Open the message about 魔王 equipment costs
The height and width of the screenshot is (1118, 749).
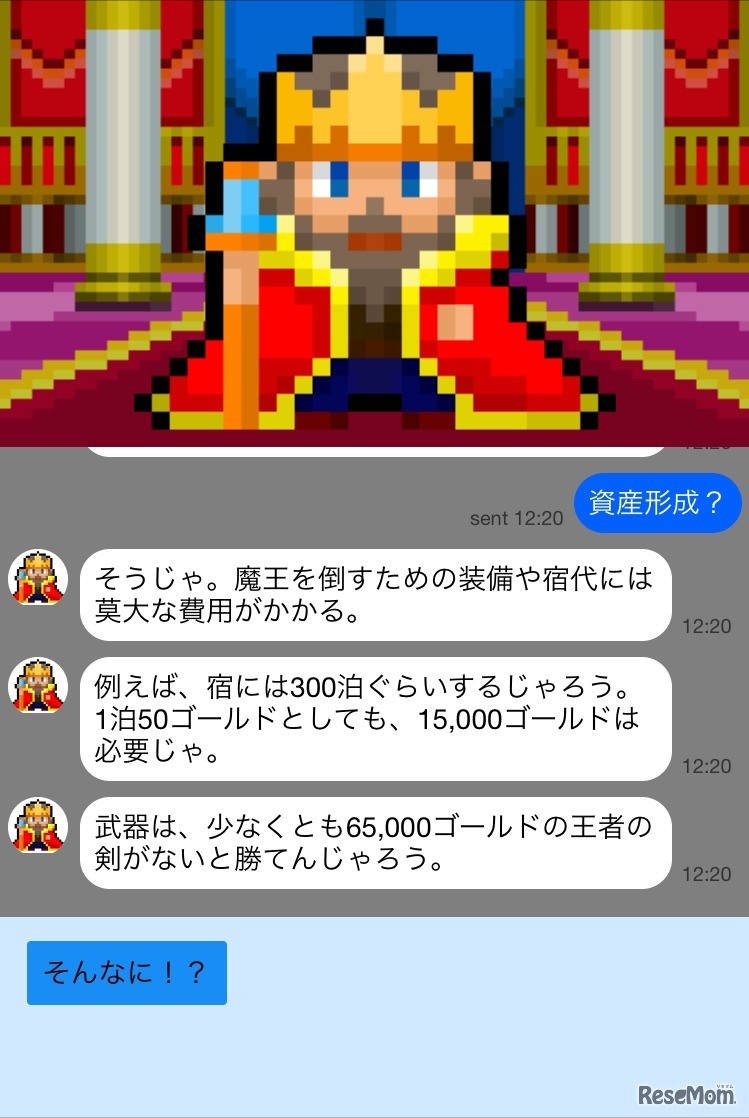[x=375, y=595]
